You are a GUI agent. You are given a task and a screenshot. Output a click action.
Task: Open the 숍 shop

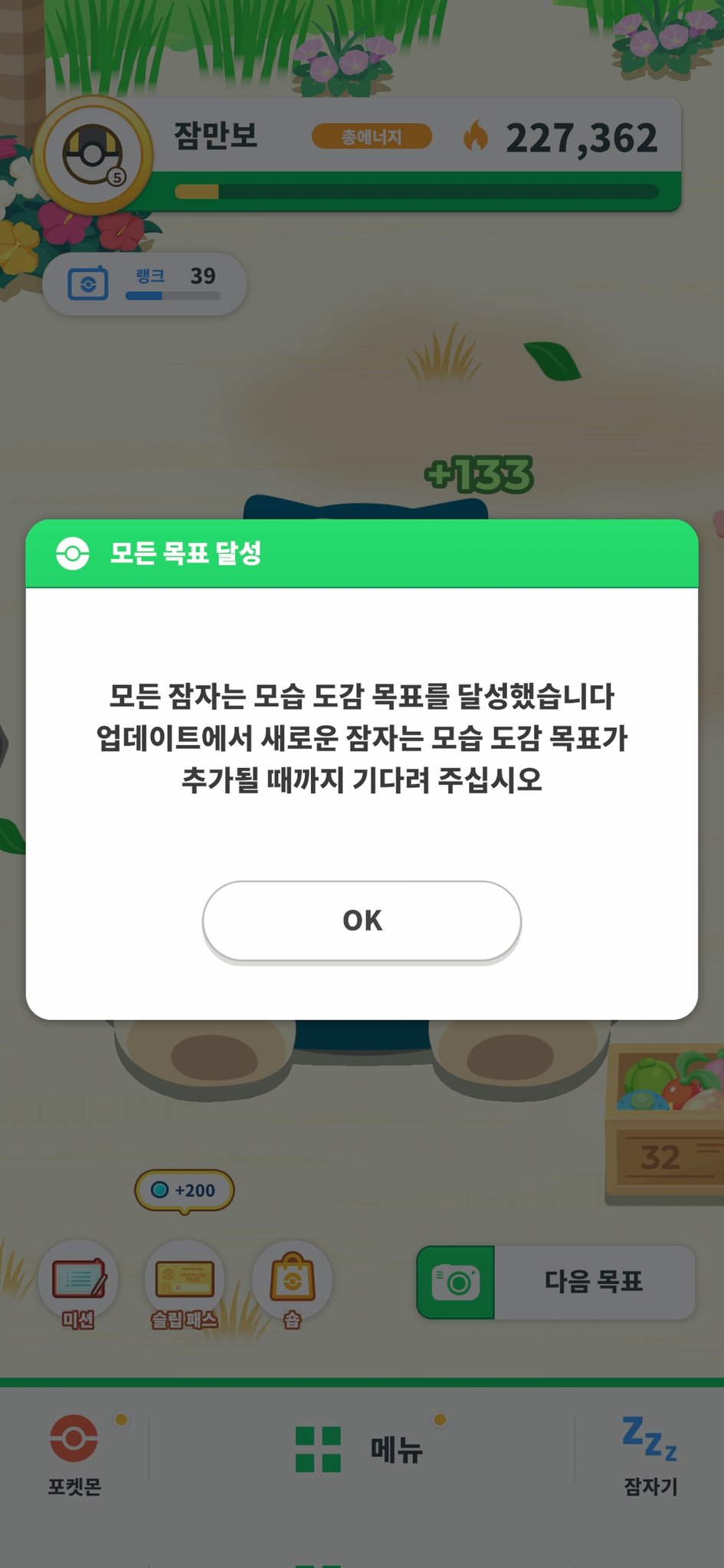[x=292, y=1280]
